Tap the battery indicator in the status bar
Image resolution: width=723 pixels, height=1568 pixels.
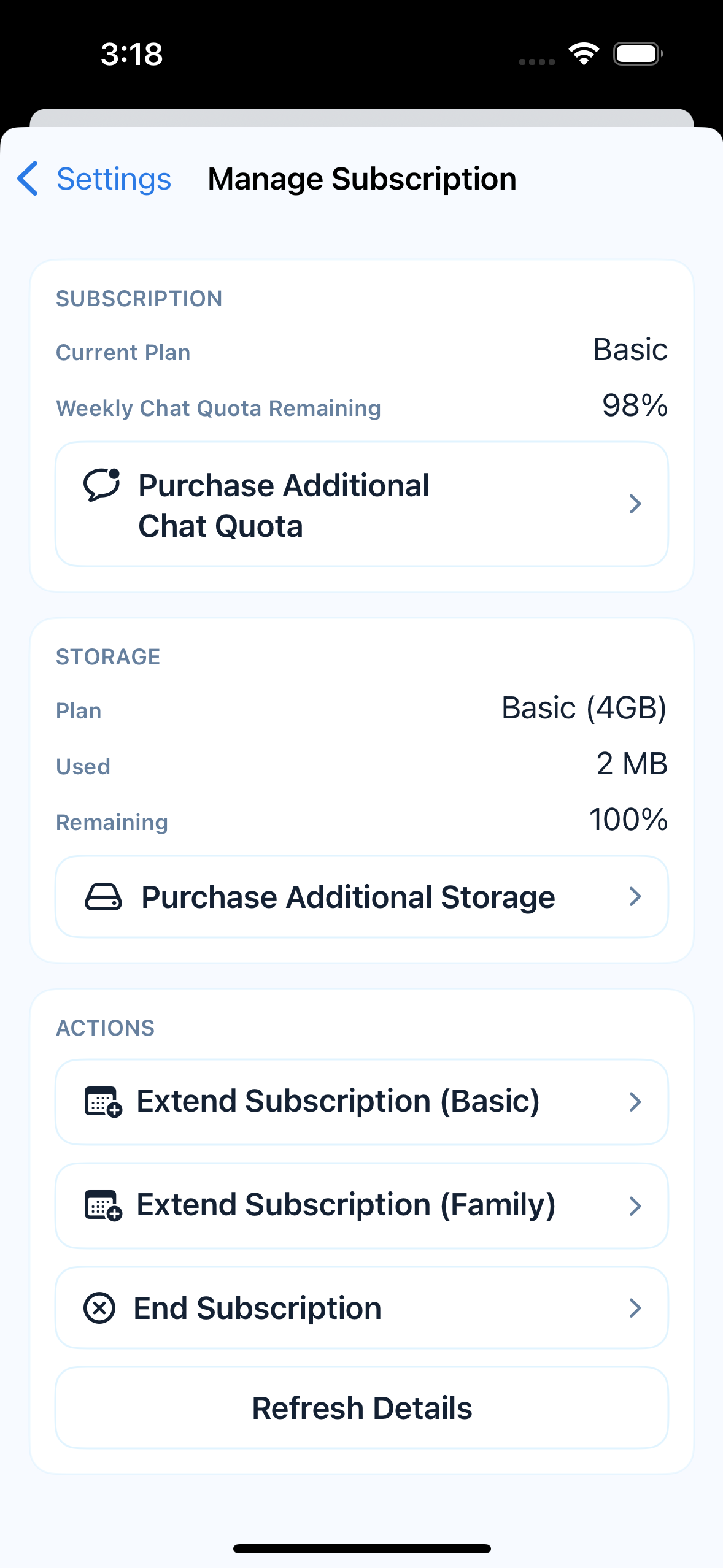pyautogui.click(x=636, y=54)
